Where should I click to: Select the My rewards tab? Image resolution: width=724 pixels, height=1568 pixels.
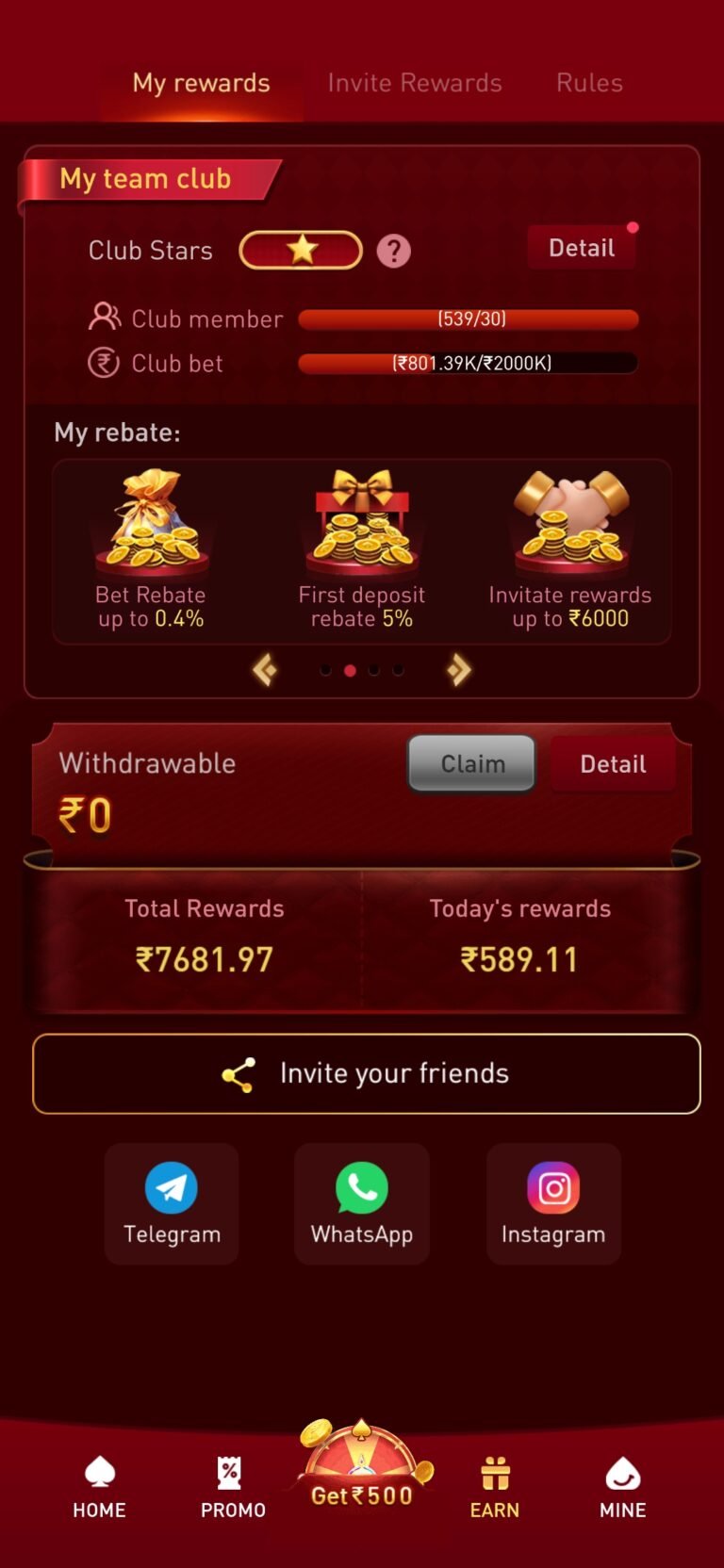coord(201,83)
